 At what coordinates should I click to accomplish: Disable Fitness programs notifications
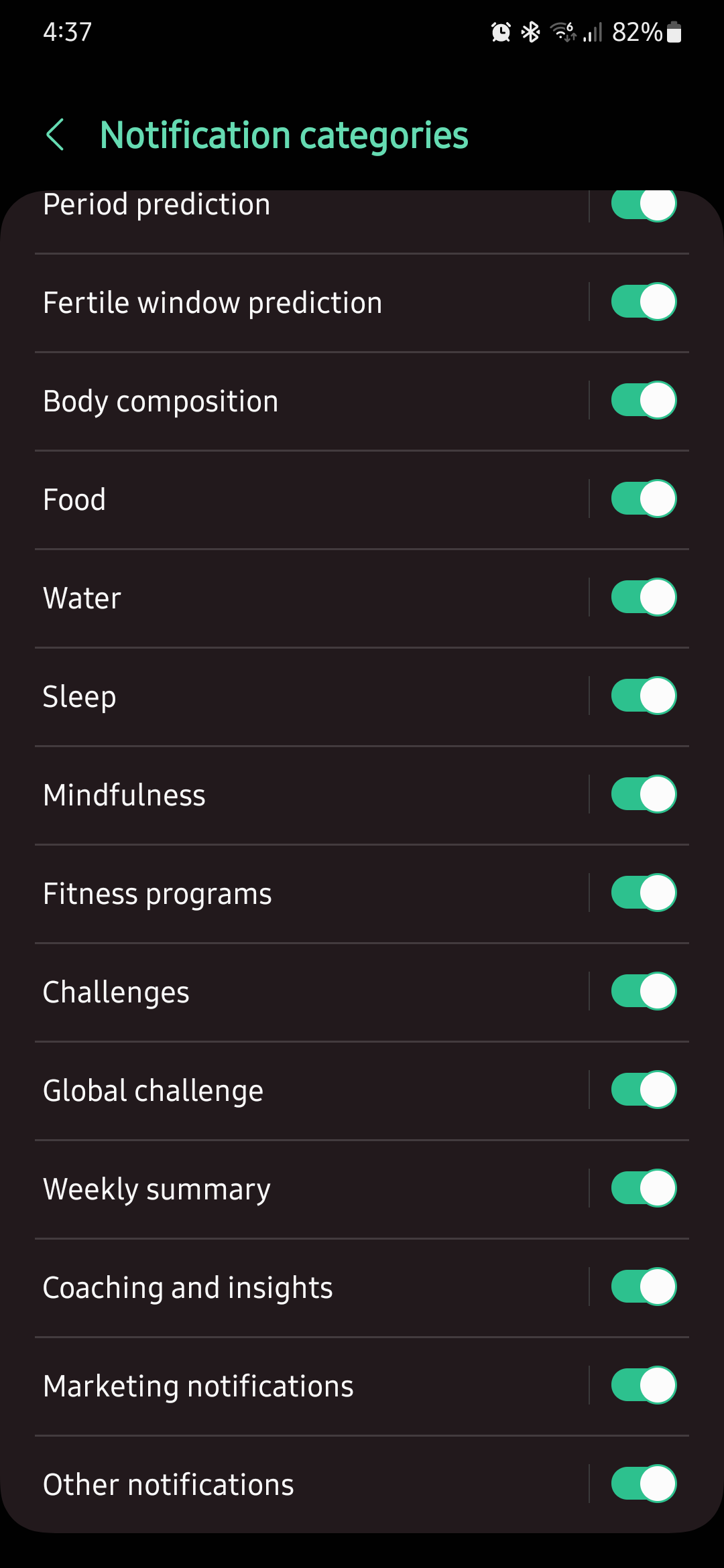[x=643, y=893]
